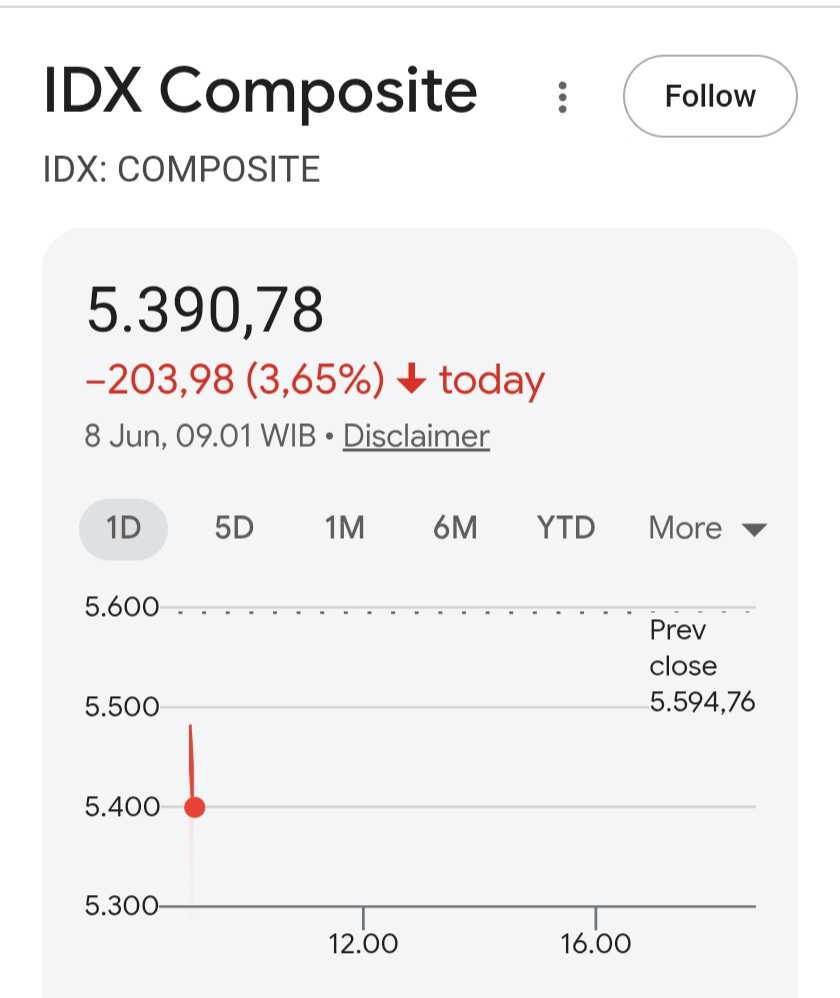View the YTD chart range
840x998 pixels.
click(566, 528)
